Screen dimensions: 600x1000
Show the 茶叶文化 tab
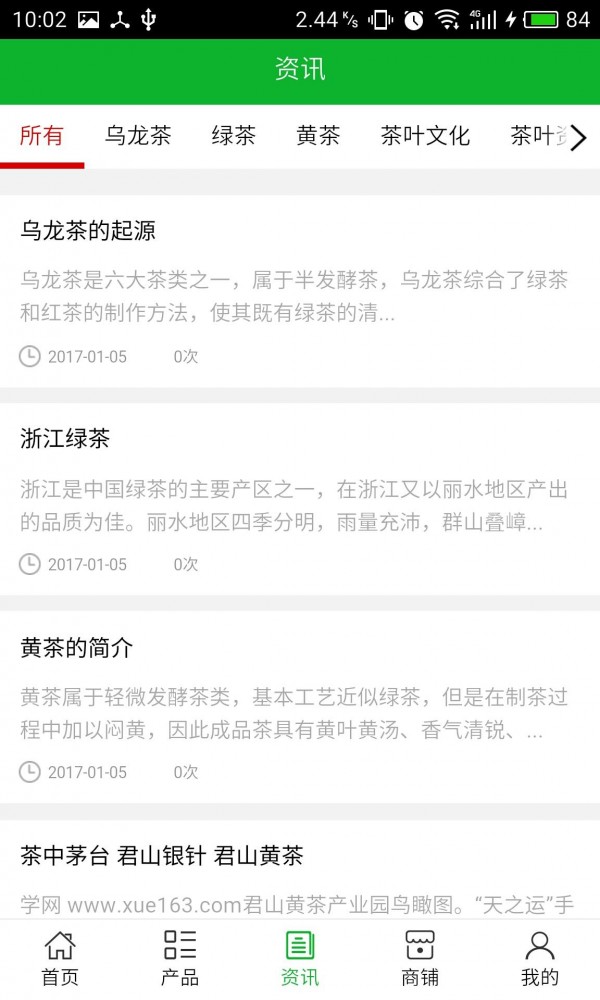(x=425, y=137)
